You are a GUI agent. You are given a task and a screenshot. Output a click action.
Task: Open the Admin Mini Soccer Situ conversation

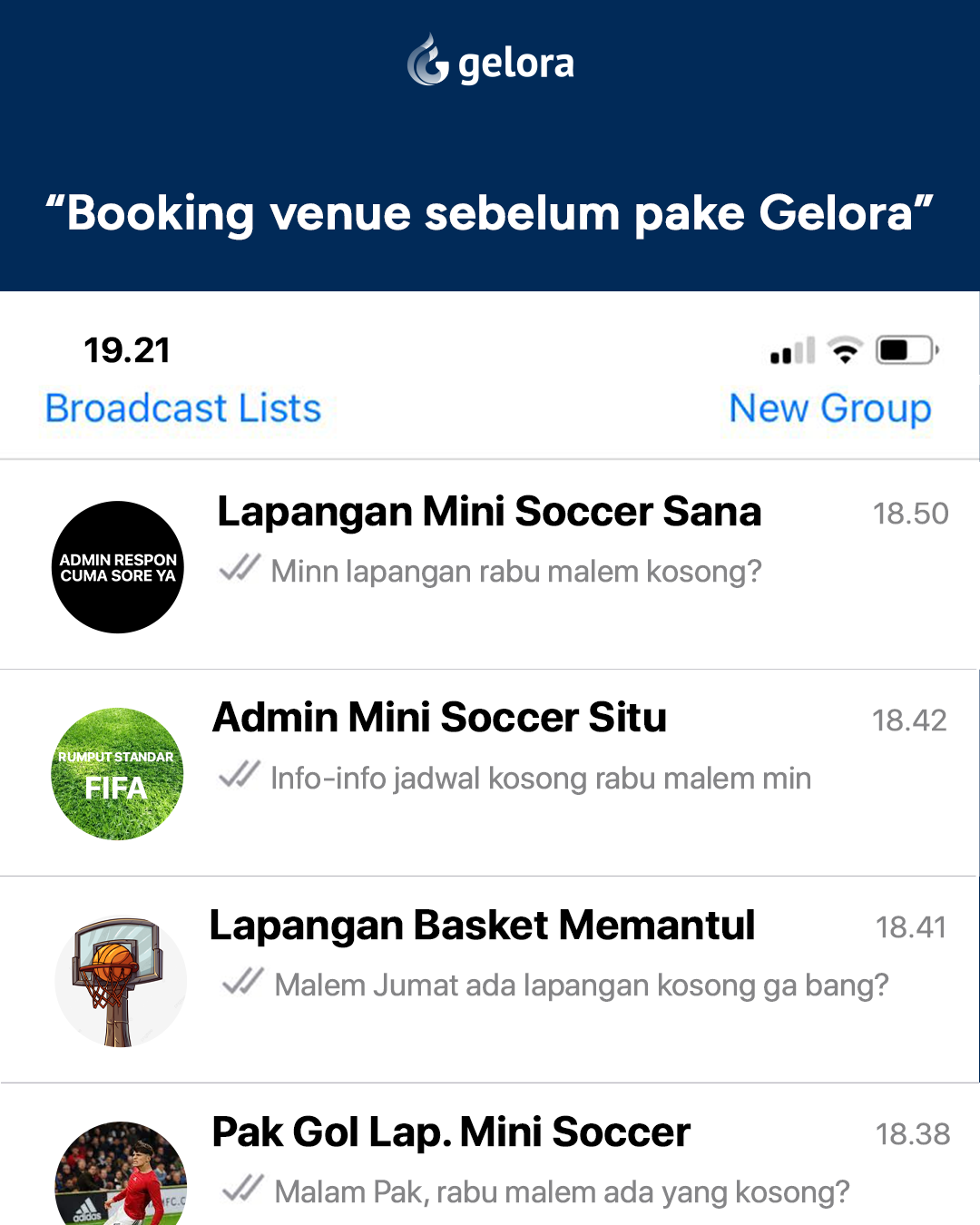[440, 718]
